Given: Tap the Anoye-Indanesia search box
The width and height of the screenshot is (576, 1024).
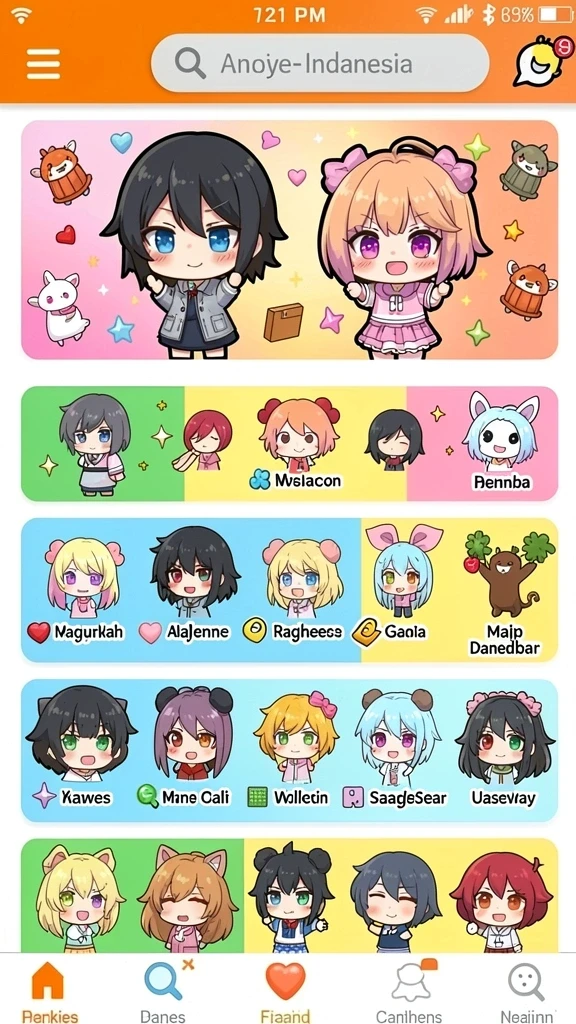Looking at the screenshot, I should 320,63.
